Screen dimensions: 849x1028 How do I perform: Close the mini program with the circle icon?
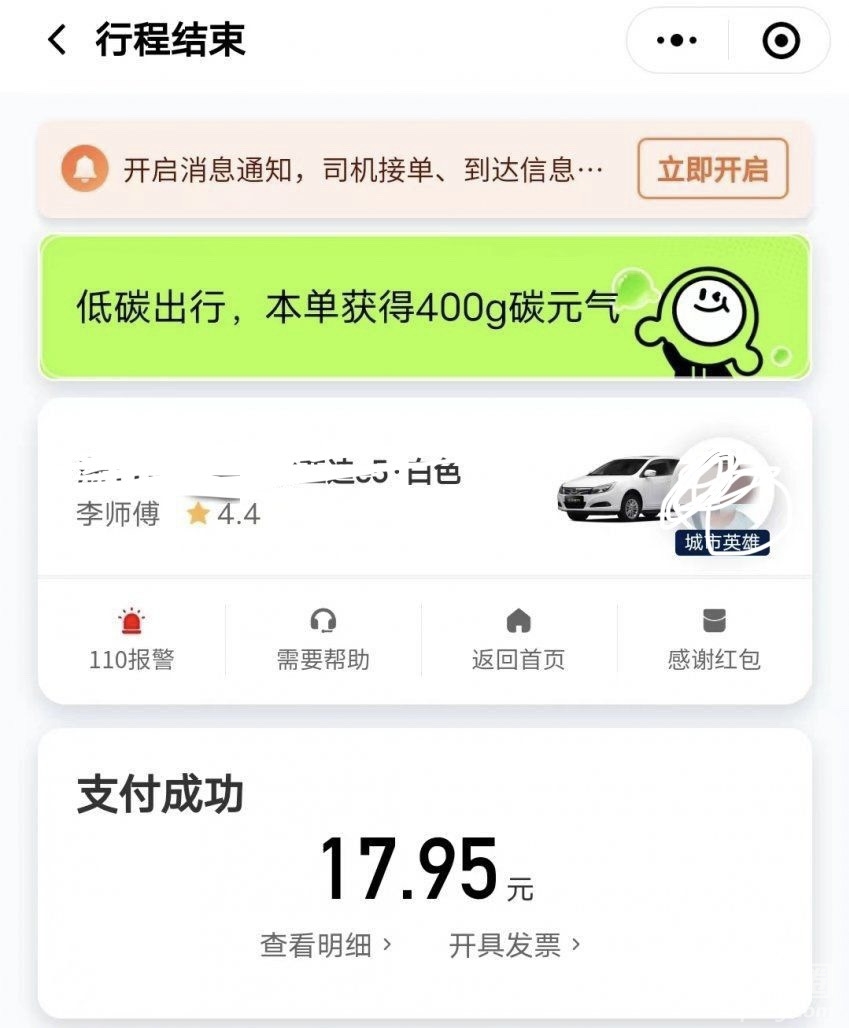coord(780,41)
